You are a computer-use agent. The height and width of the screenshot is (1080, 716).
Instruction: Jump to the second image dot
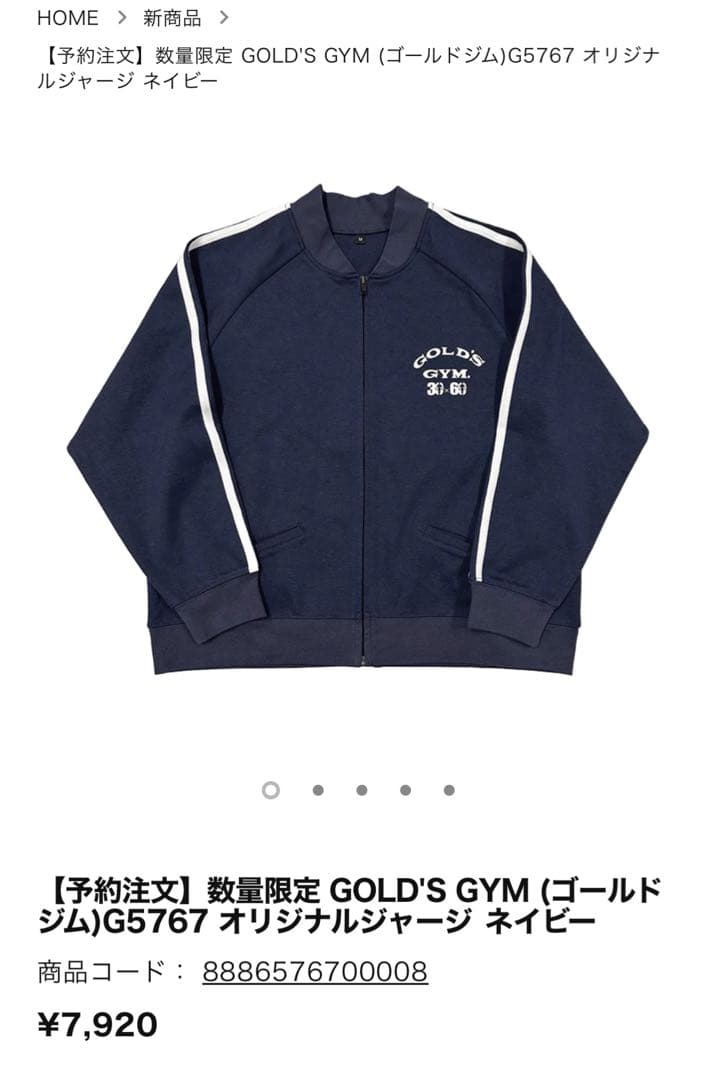point(318,790)
